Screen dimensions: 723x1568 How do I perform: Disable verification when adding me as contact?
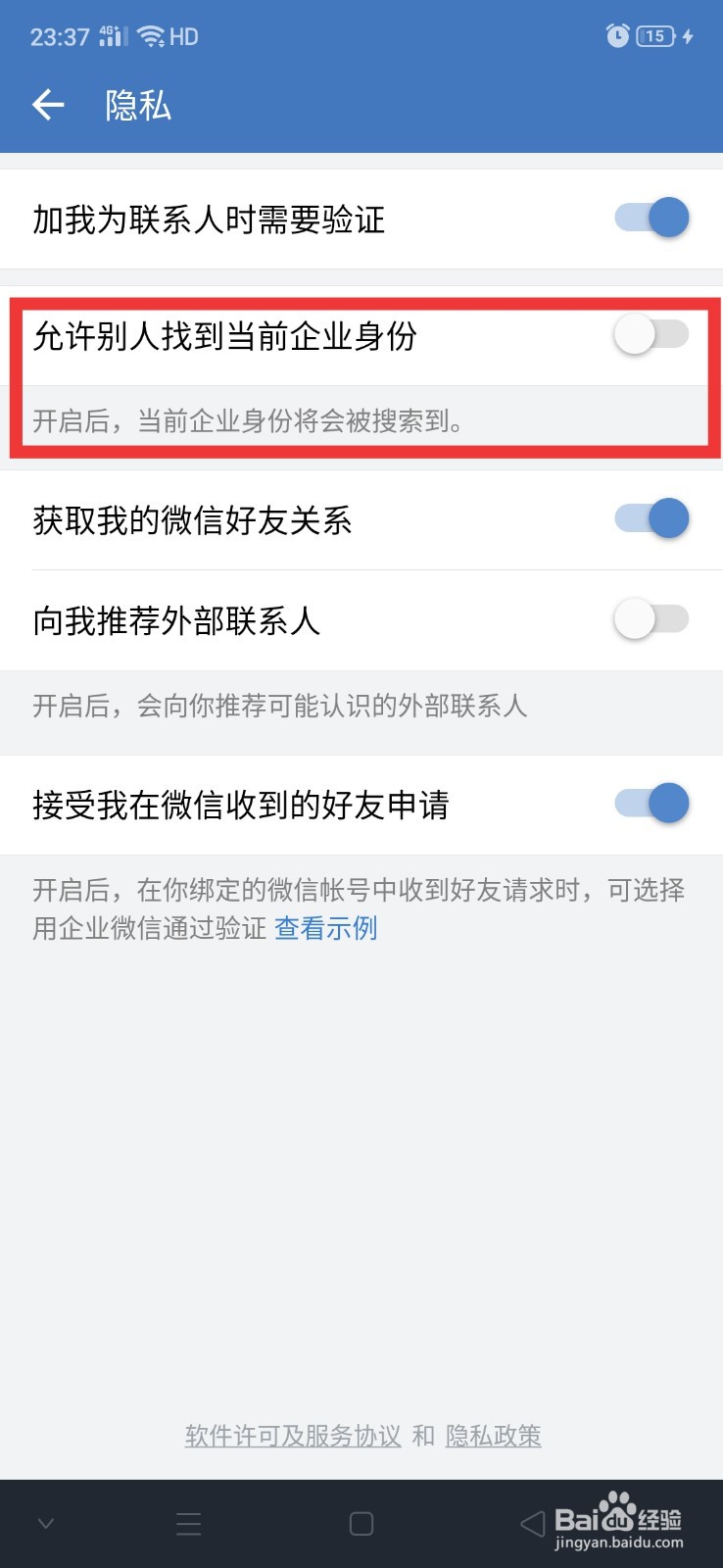pos(651,218)
